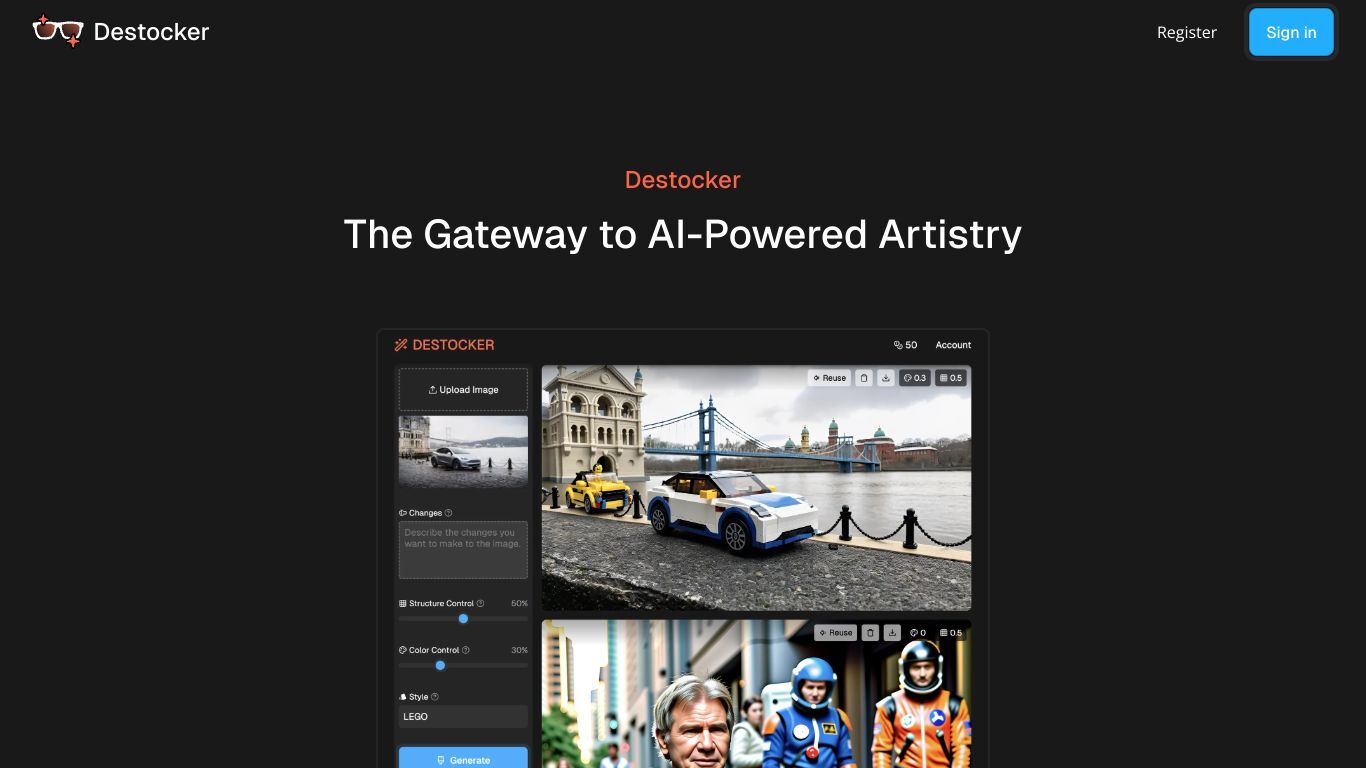Tap the Sign in button
Image resolution: width=1366 pixels, height=768 pixels.
[x=1290, y=32]
